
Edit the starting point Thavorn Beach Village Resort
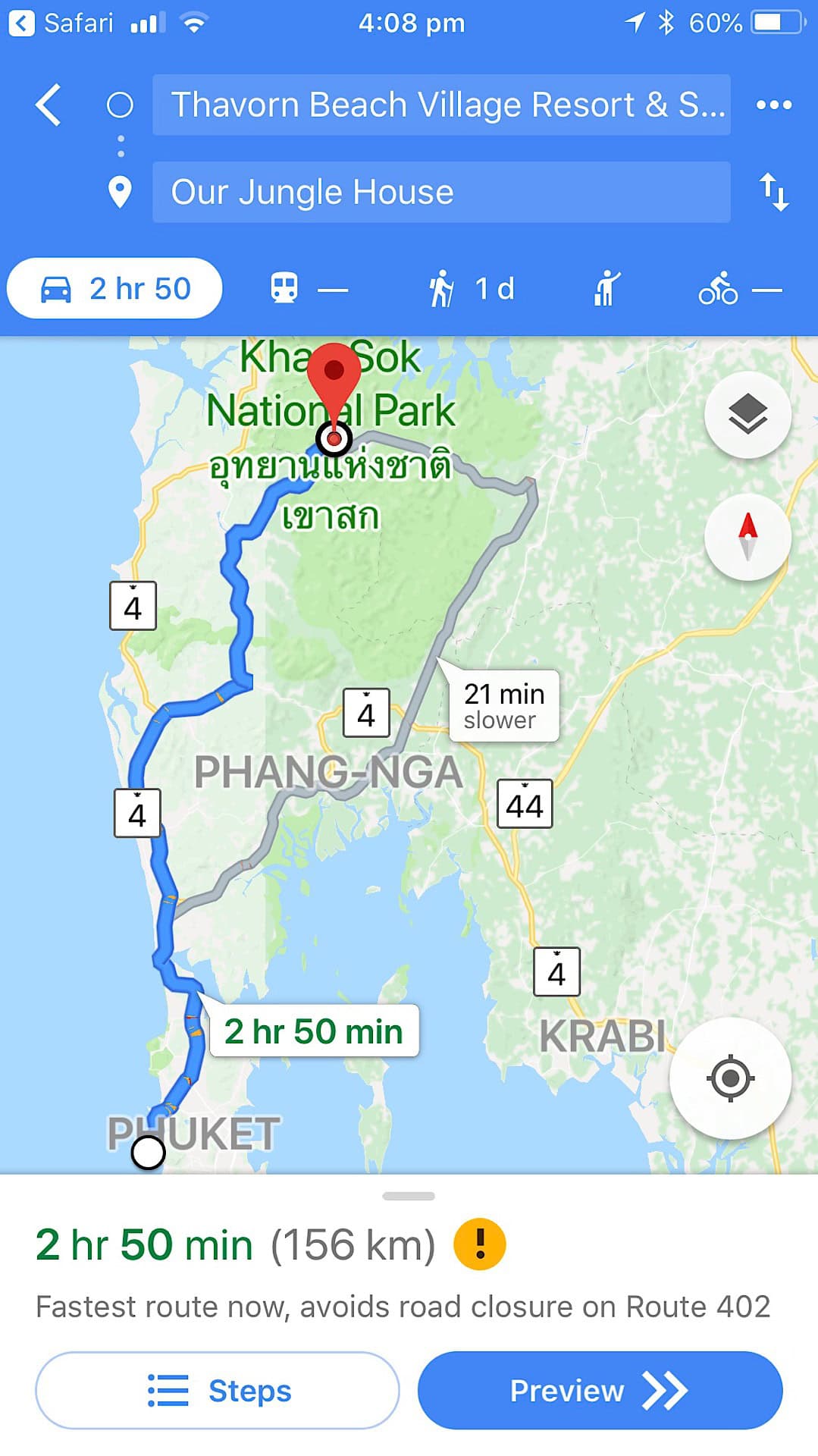click(441, 105)
